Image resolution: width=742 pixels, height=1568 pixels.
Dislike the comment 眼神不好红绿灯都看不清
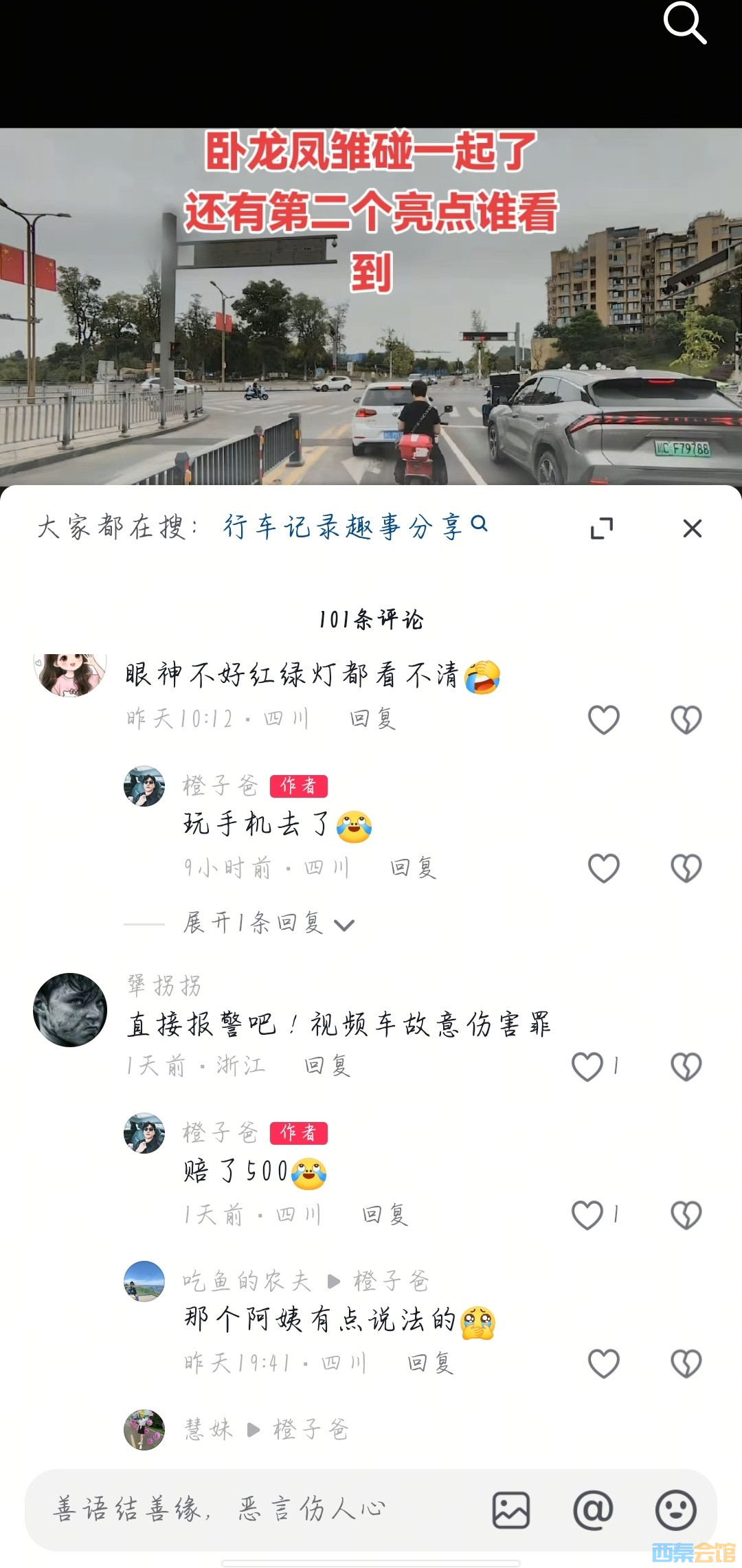[x=686, y=719]
